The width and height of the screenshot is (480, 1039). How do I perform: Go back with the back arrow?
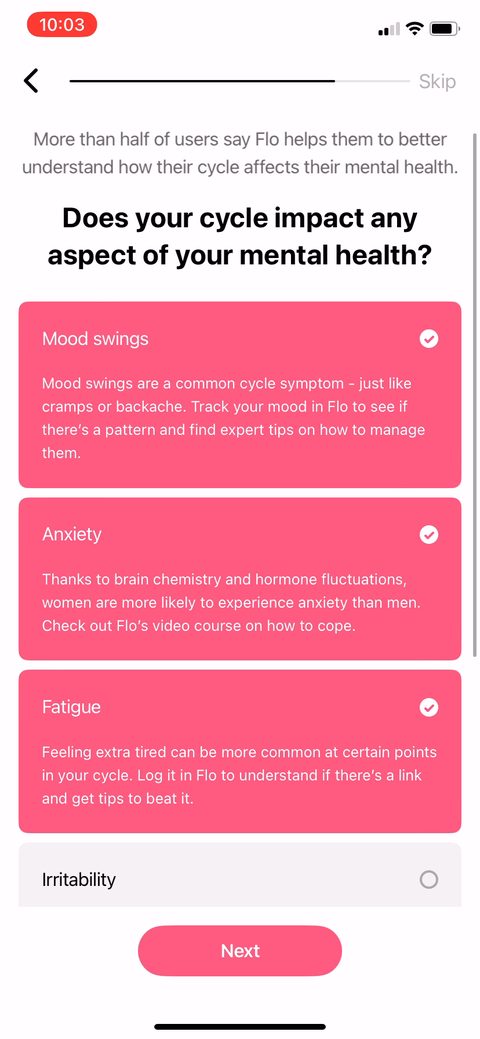point(31,81)
